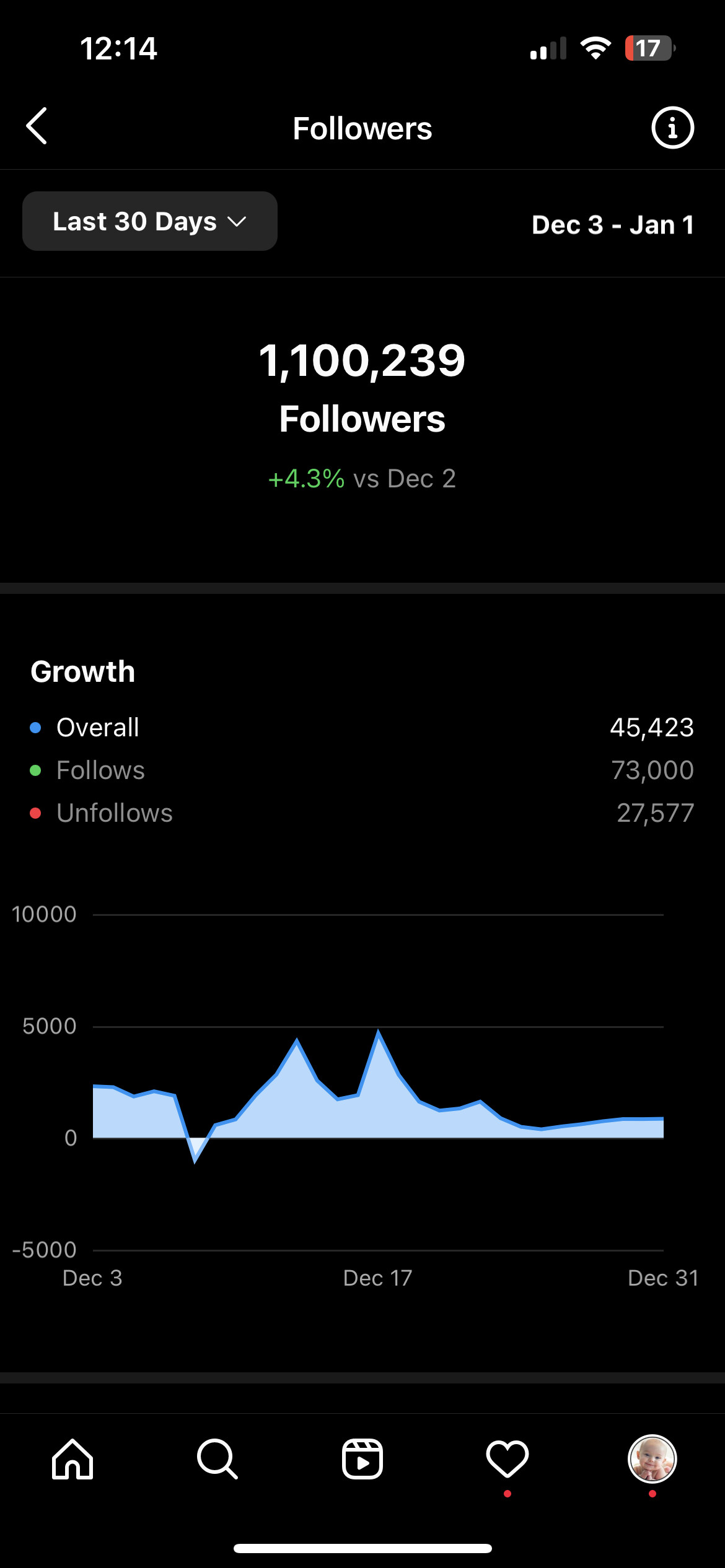Expand the Last 30 Days dropdown
Viewport: 725px width, 1568px height.
pyautogui.click(x=150, y=221)
